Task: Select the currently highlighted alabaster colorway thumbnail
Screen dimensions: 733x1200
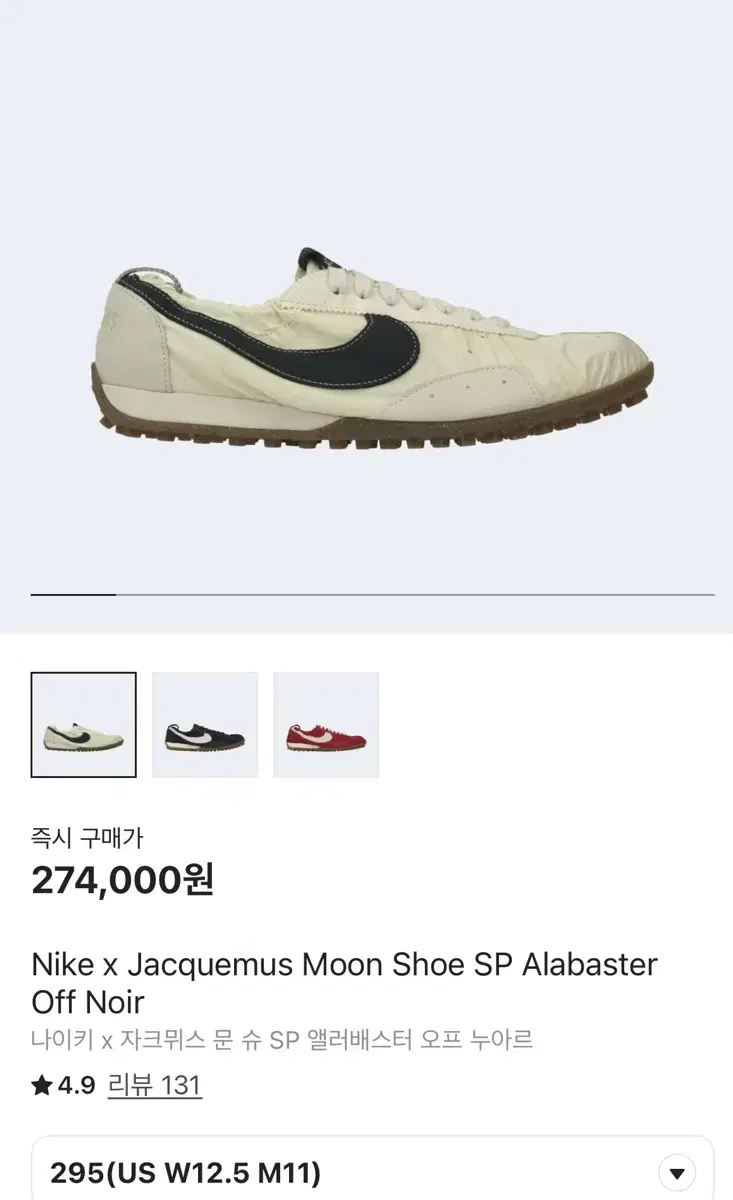Action: coord(84,723)
